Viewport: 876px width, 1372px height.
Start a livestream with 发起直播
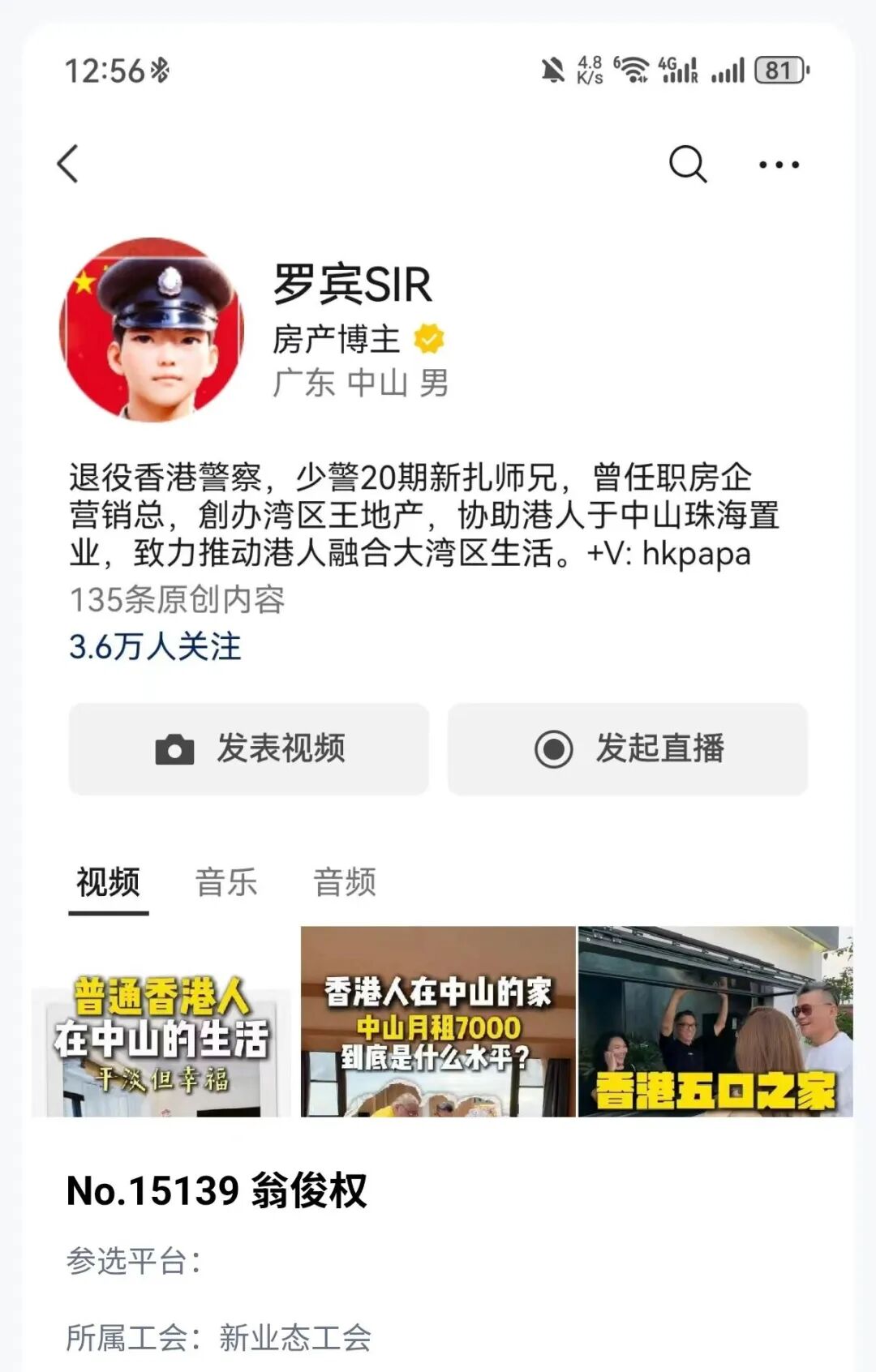click(628, 748)
